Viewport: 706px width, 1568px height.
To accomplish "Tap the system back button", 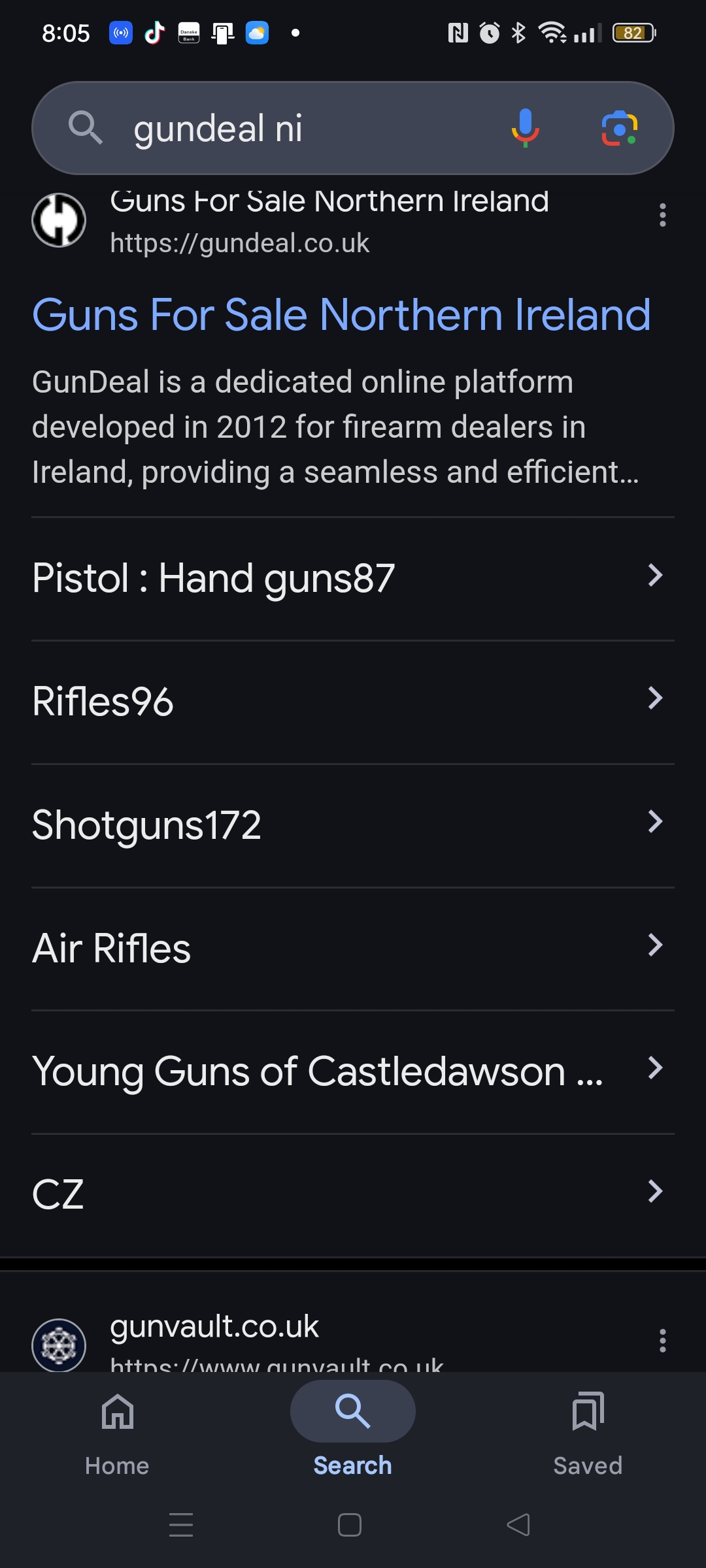I will click(x=518, y=1525).
